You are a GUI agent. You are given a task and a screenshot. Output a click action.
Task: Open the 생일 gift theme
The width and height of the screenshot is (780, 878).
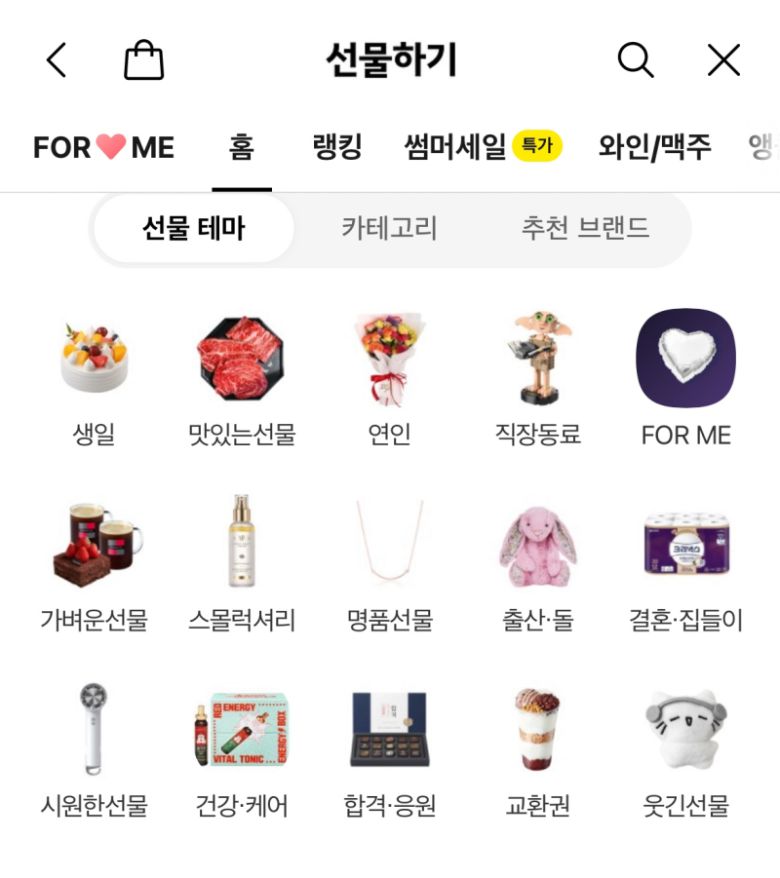[x=94, y=380]
